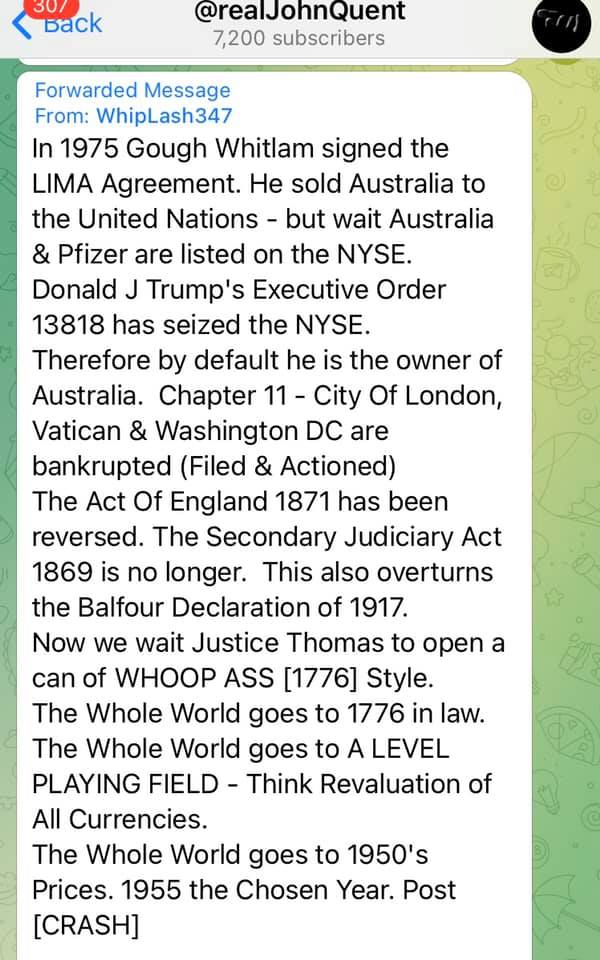This screenshot has width=600, height=960.
Task: Open the forwarded source WhipLash347
Action: (x=168, y=116)
